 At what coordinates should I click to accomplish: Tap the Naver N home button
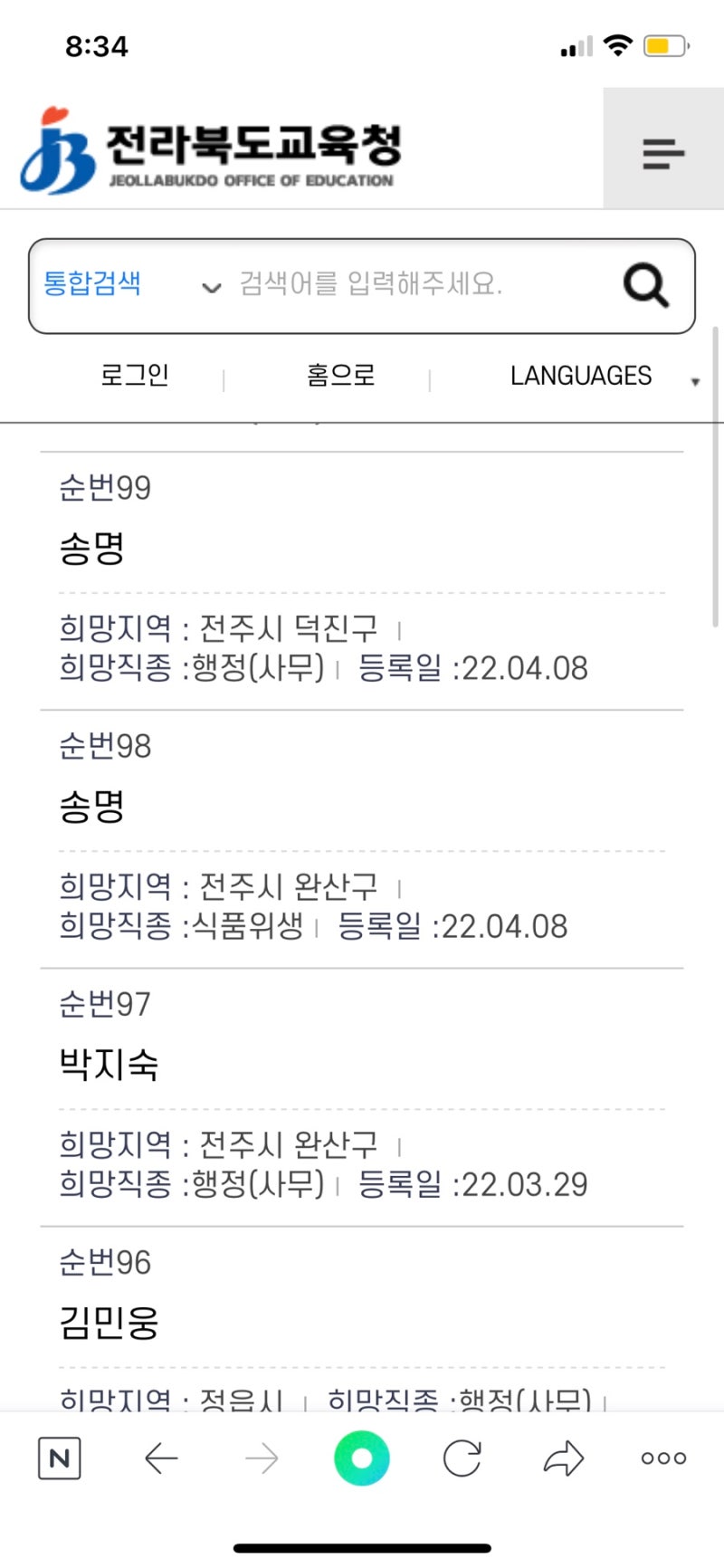click(60, 1458)
